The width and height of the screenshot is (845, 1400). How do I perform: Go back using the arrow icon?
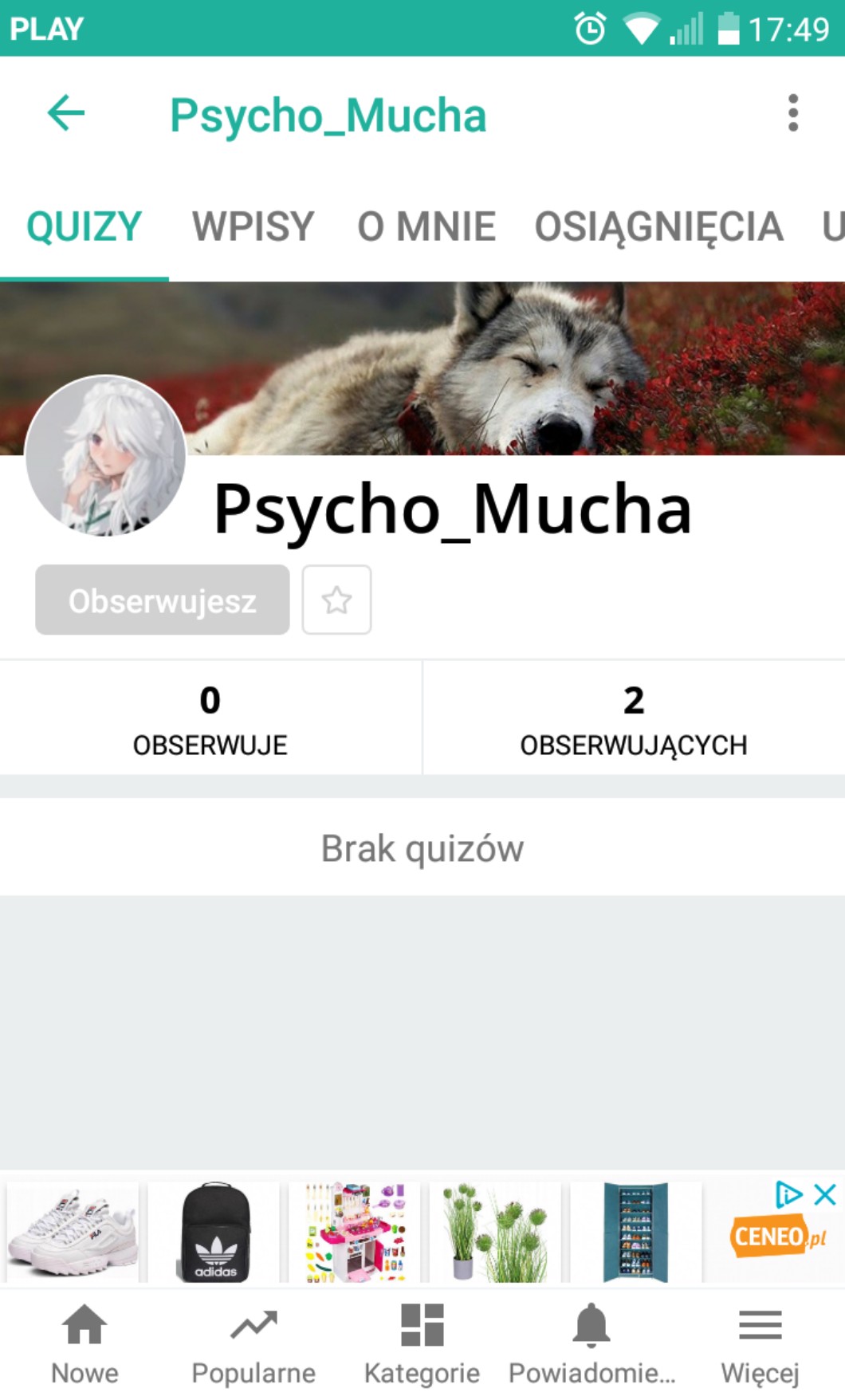pos(66,112)
